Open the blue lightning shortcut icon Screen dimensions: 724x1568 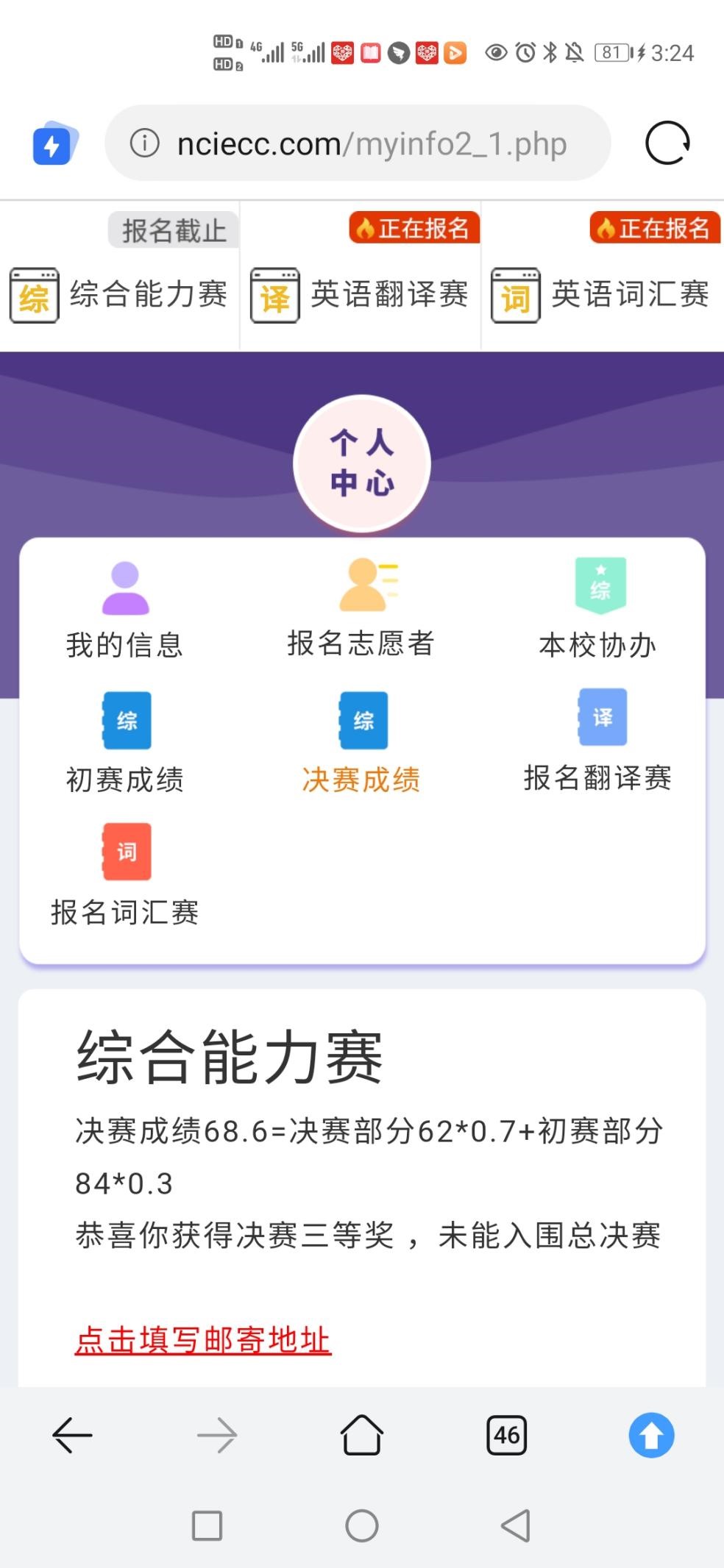tap(53, 144)
